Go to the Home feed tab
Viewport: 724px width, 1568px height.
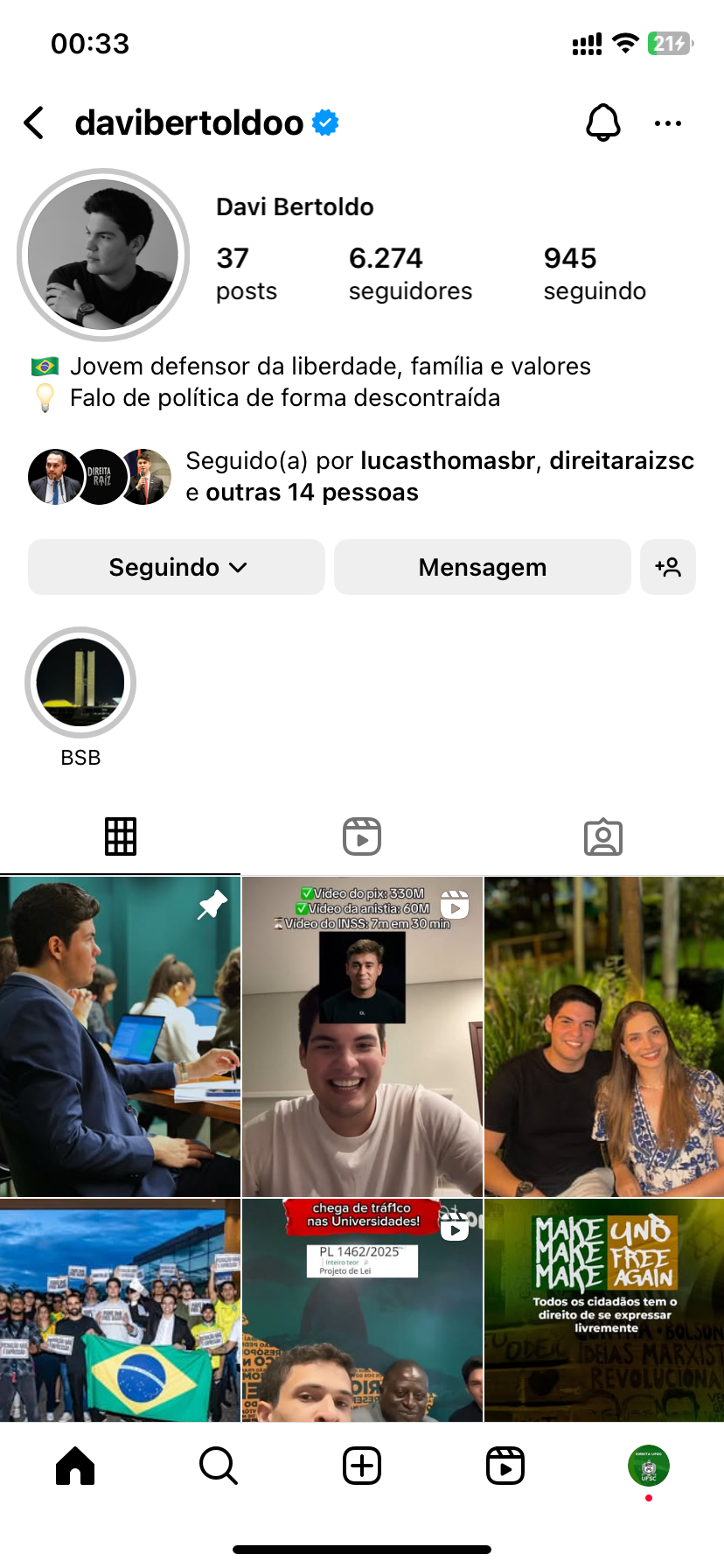(75, 1466)
